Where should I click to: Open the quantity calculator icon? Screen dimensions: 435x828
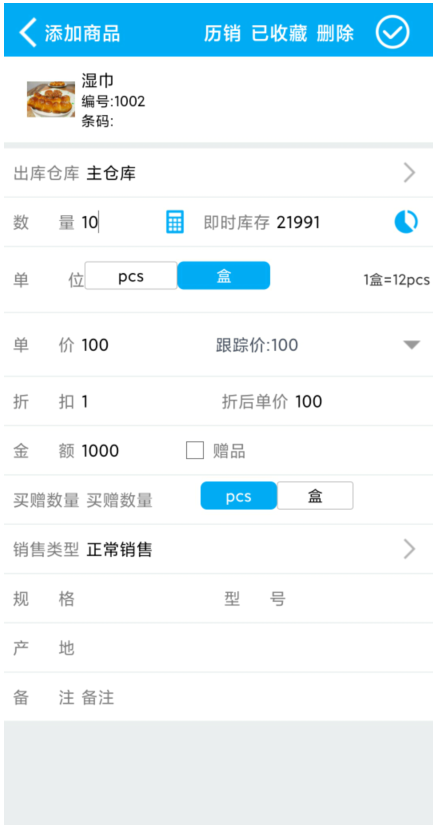click(175, 222)
